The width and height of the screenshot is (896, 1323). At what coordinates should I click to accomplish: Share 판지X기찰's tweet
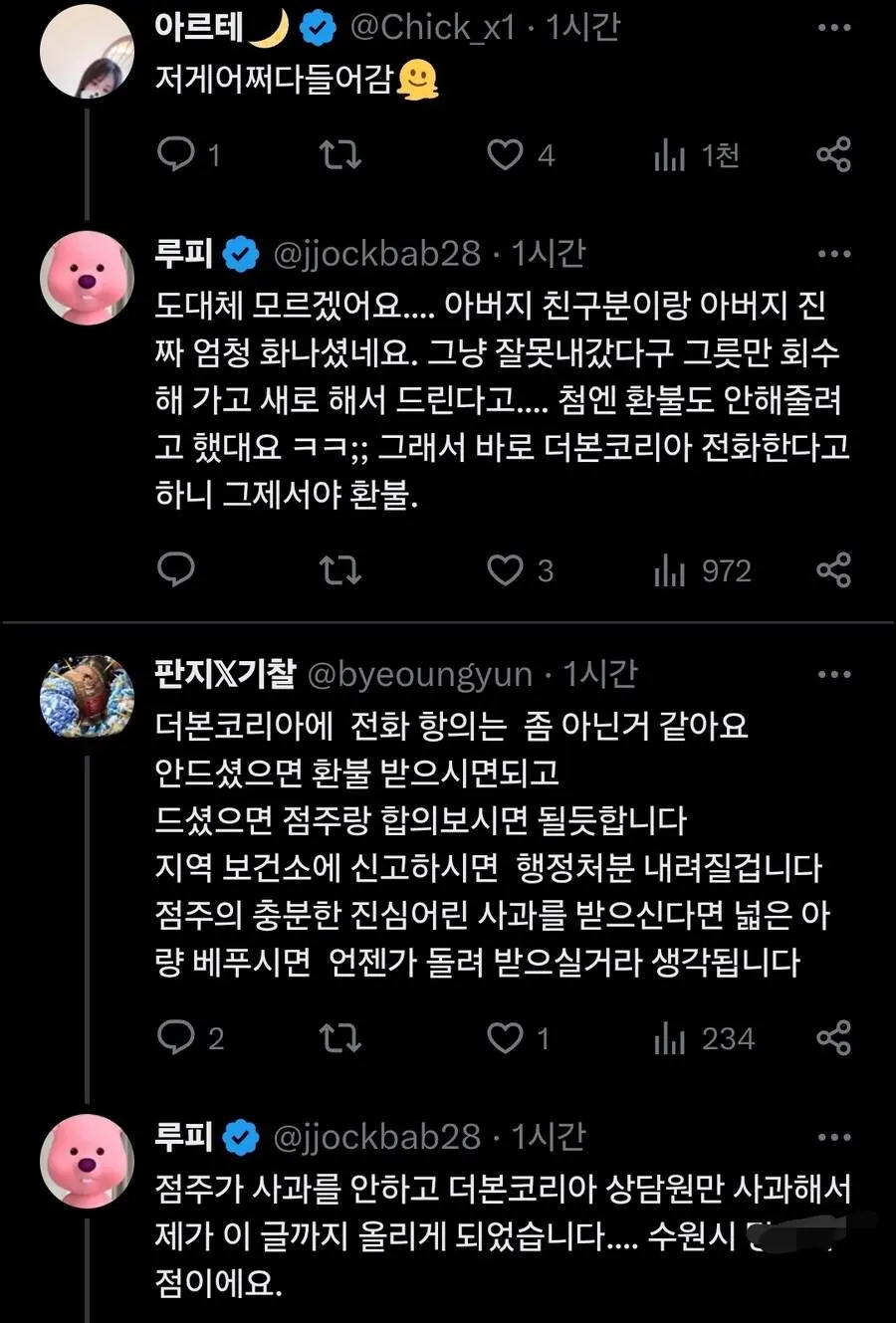[x=833, y=1037]
